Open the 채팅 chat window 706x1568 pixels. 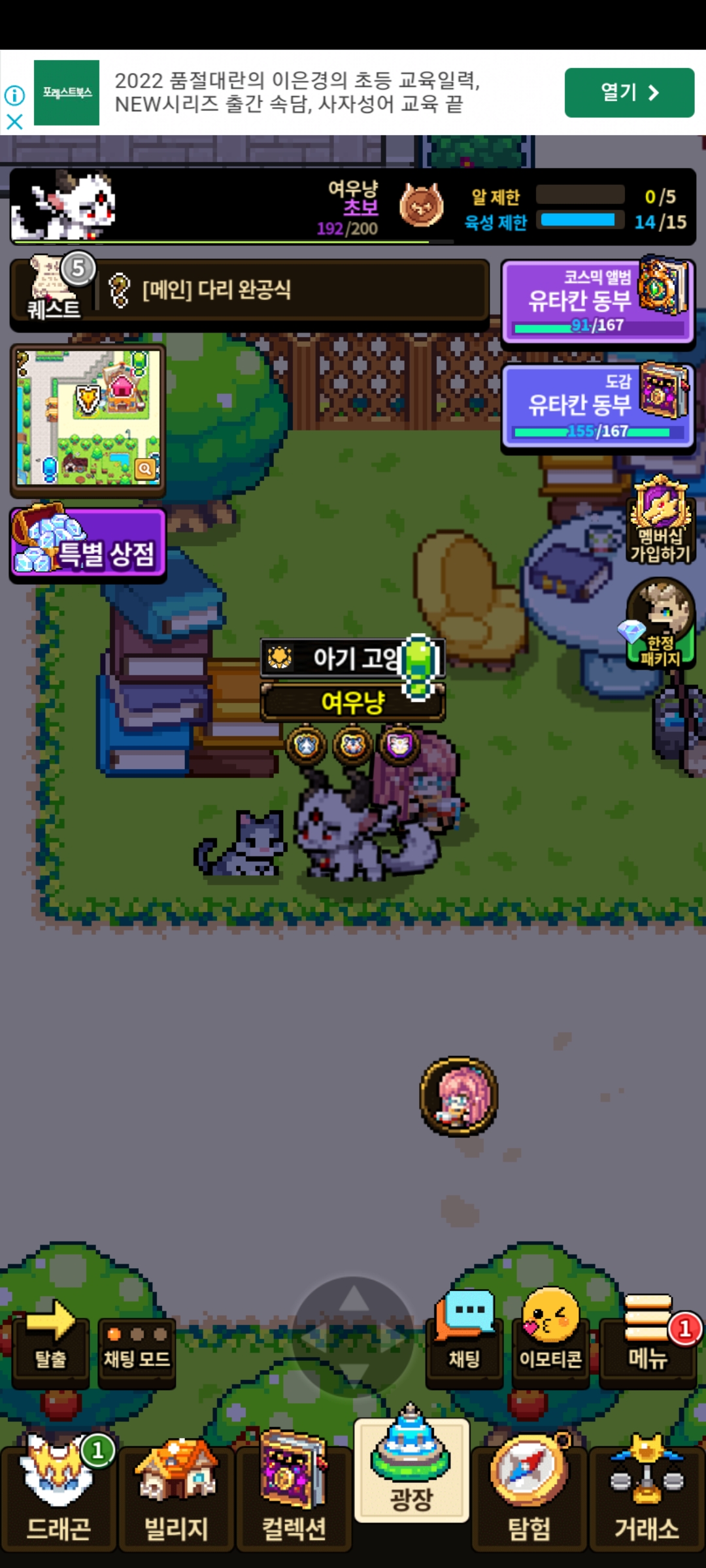click(x=464, y=1338)
